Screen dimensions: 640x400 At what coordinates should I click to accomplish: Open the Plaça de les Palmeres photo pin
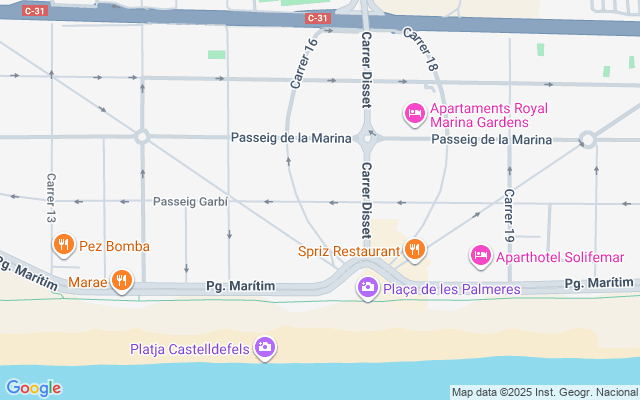pos(368,288)
